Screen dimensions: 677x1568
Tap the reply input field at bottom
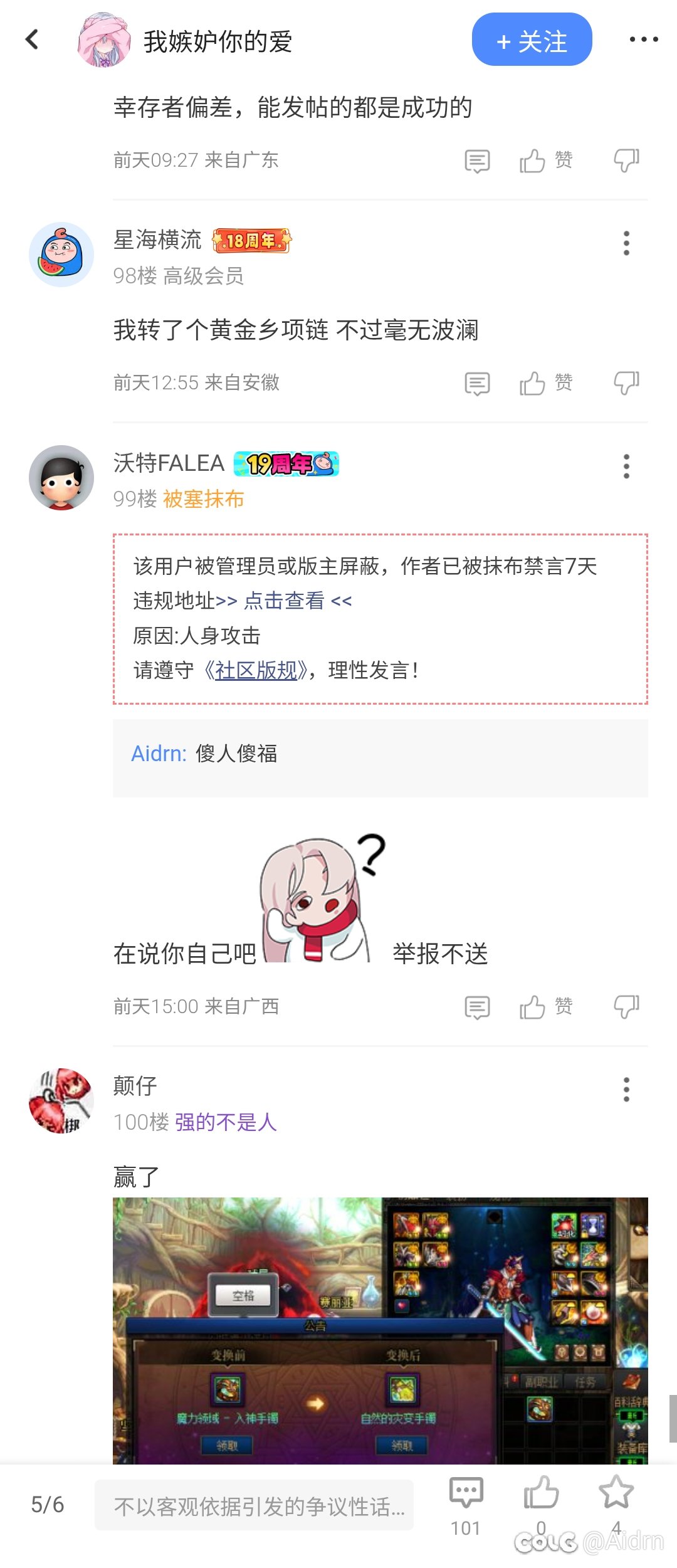[x=254, y=1505]
